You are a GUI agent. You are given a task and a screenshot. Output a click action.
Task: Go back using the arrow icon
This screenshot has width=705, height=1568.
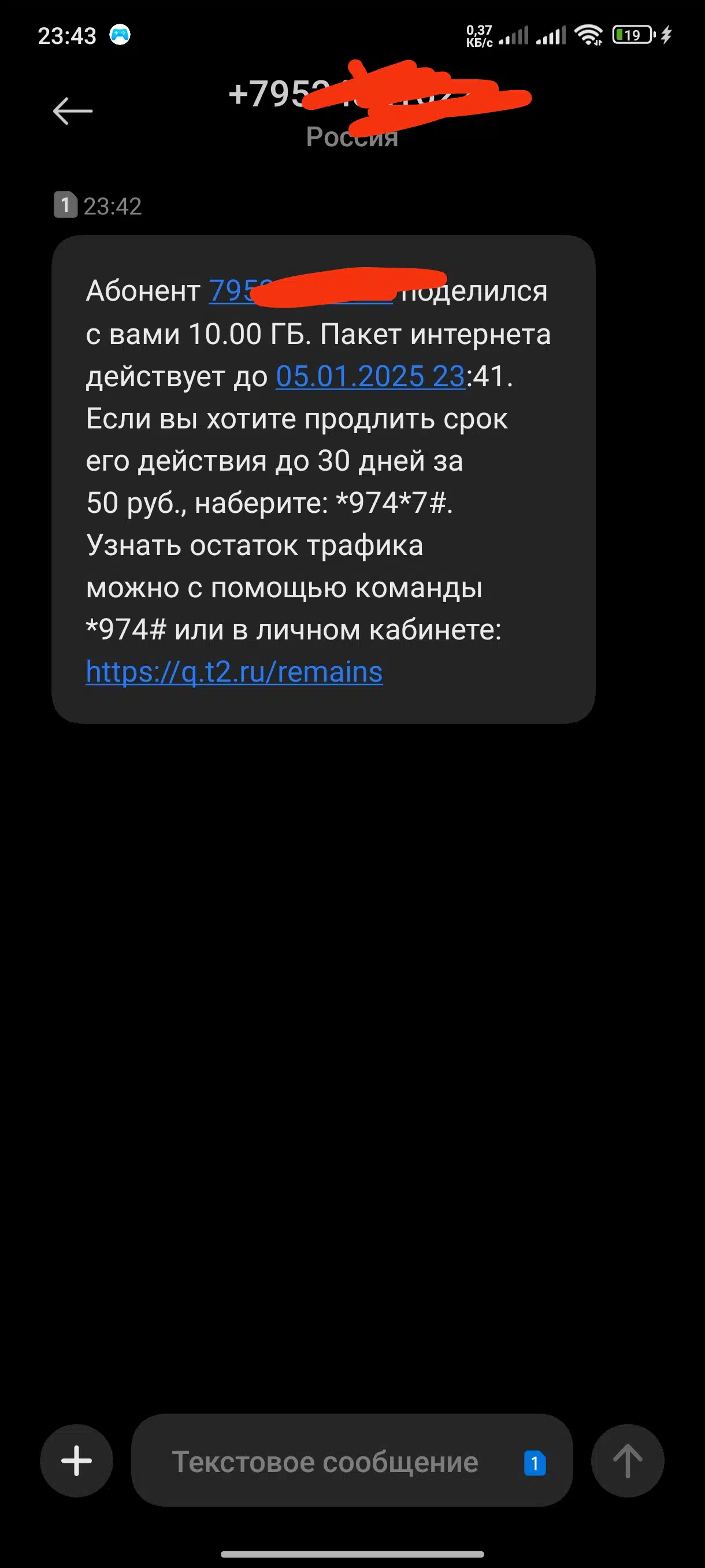72,111
